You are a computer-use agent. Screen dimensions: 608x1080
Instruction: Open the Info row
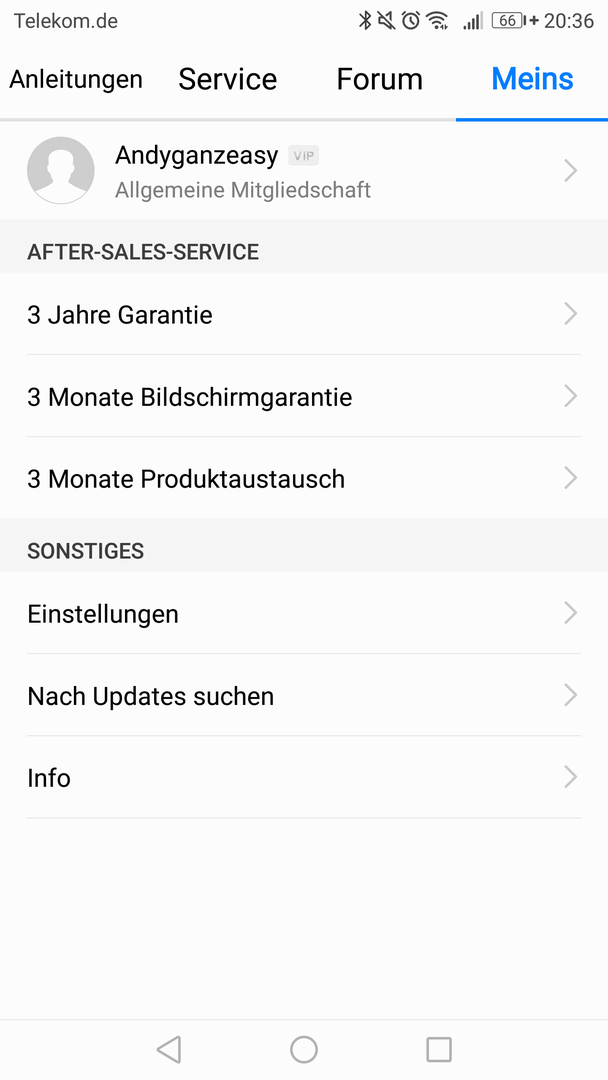pos(304,778)
